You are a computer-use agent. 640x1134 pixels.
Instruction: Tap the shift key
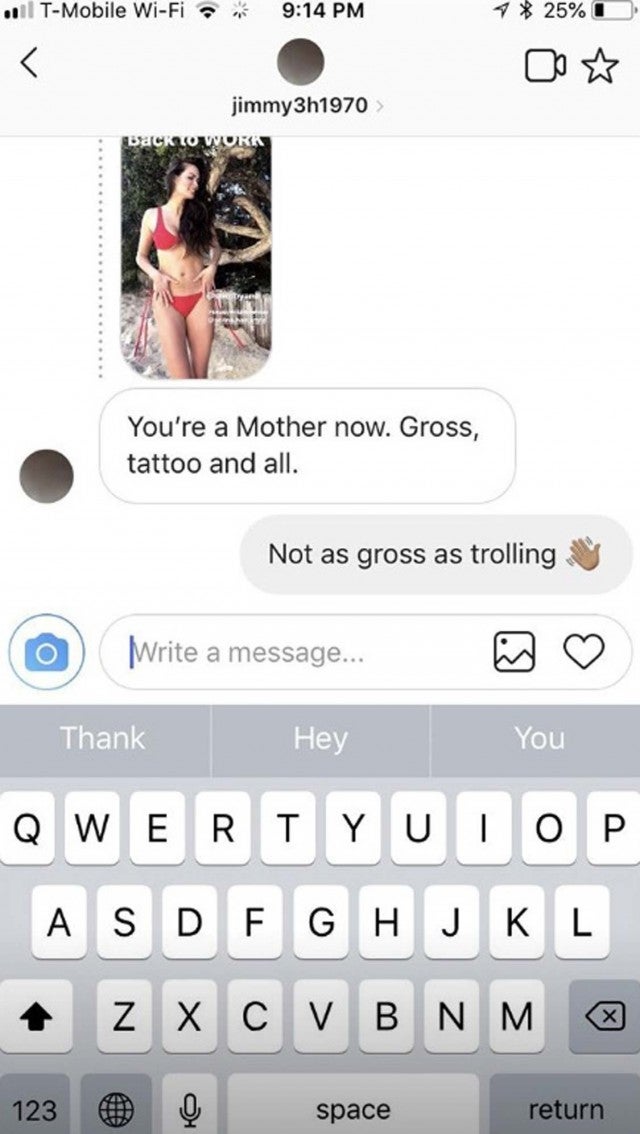click(36, 1015)
